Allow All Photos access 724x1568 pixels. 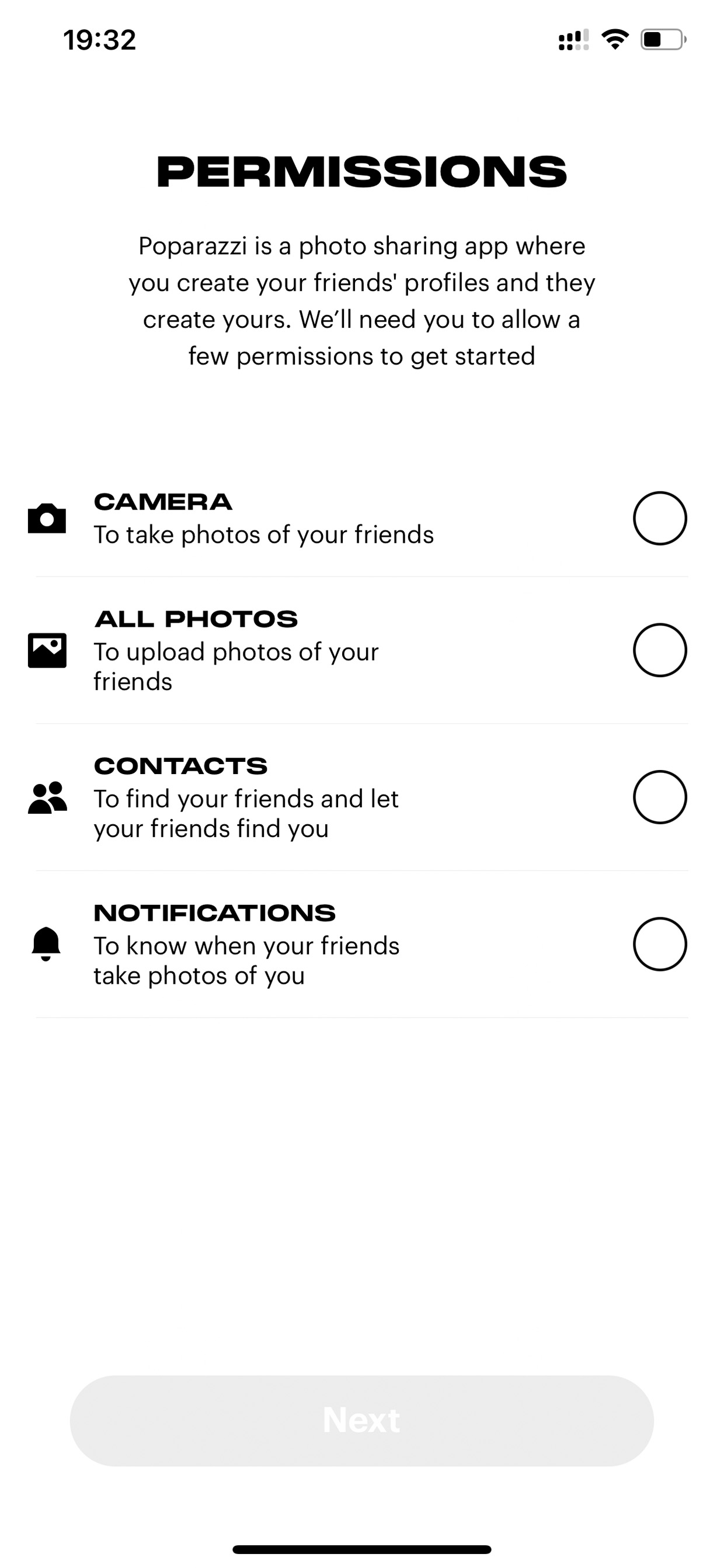(660, 650)
